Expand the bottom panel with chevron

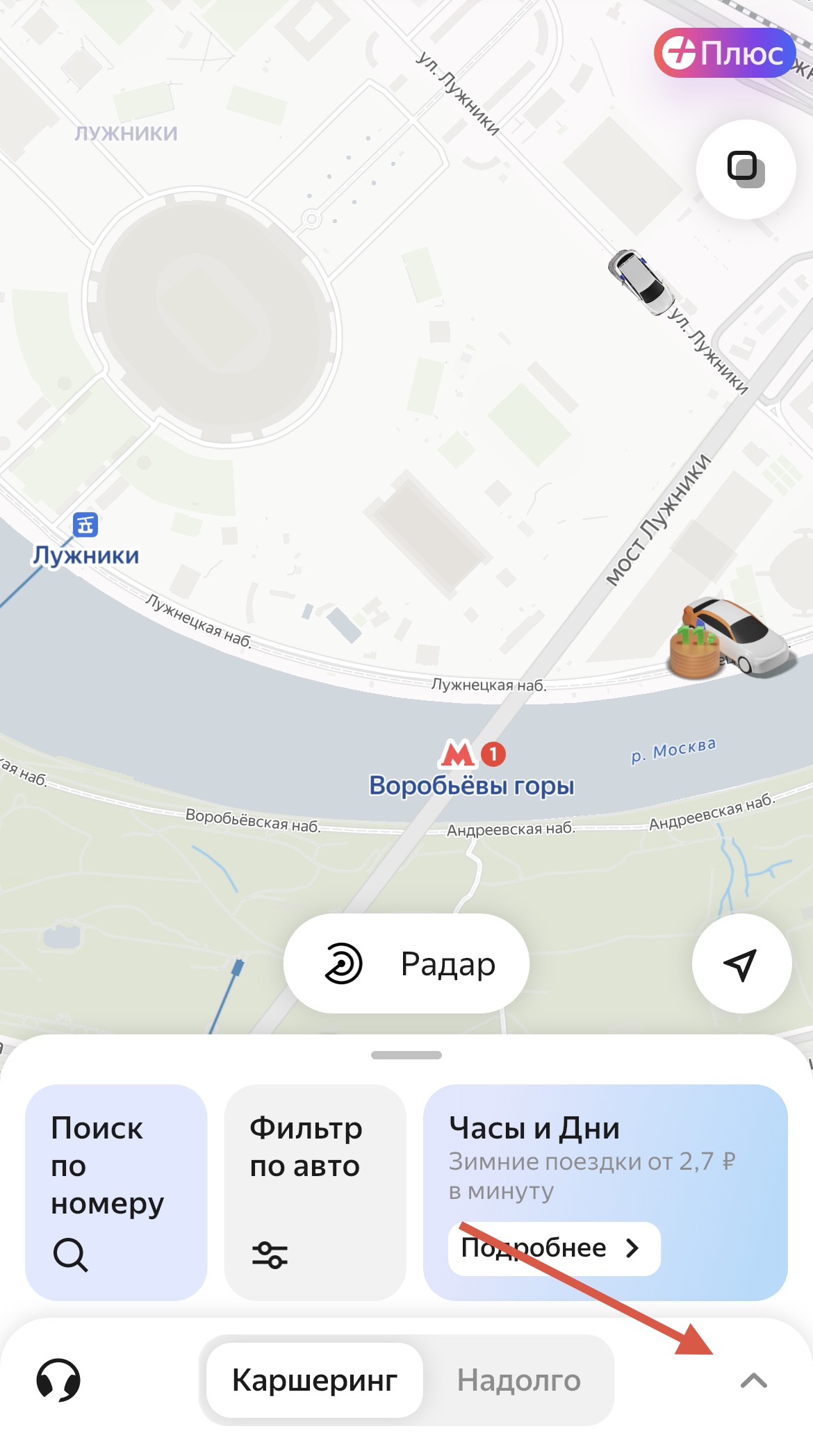(753, 1380)
